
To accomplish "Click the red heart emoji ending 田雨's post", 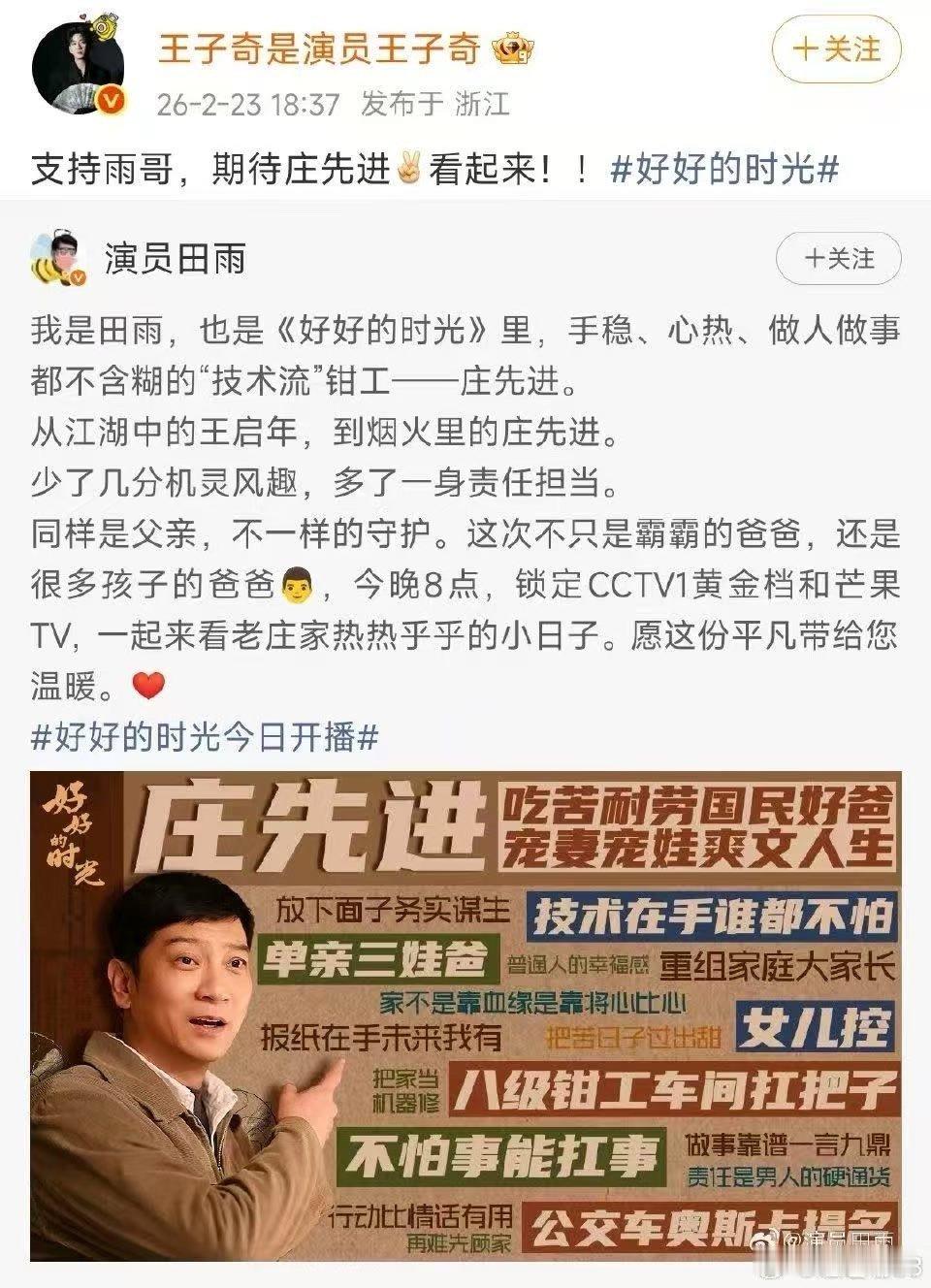I will pos(146,687).
